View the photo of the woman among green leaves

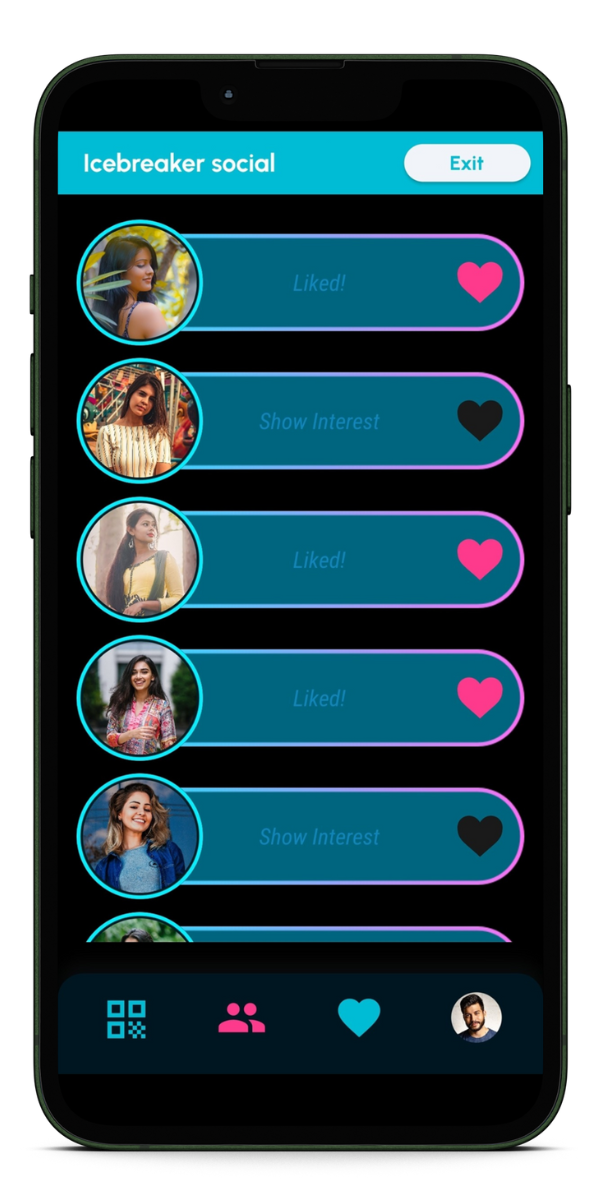[140, 282]
